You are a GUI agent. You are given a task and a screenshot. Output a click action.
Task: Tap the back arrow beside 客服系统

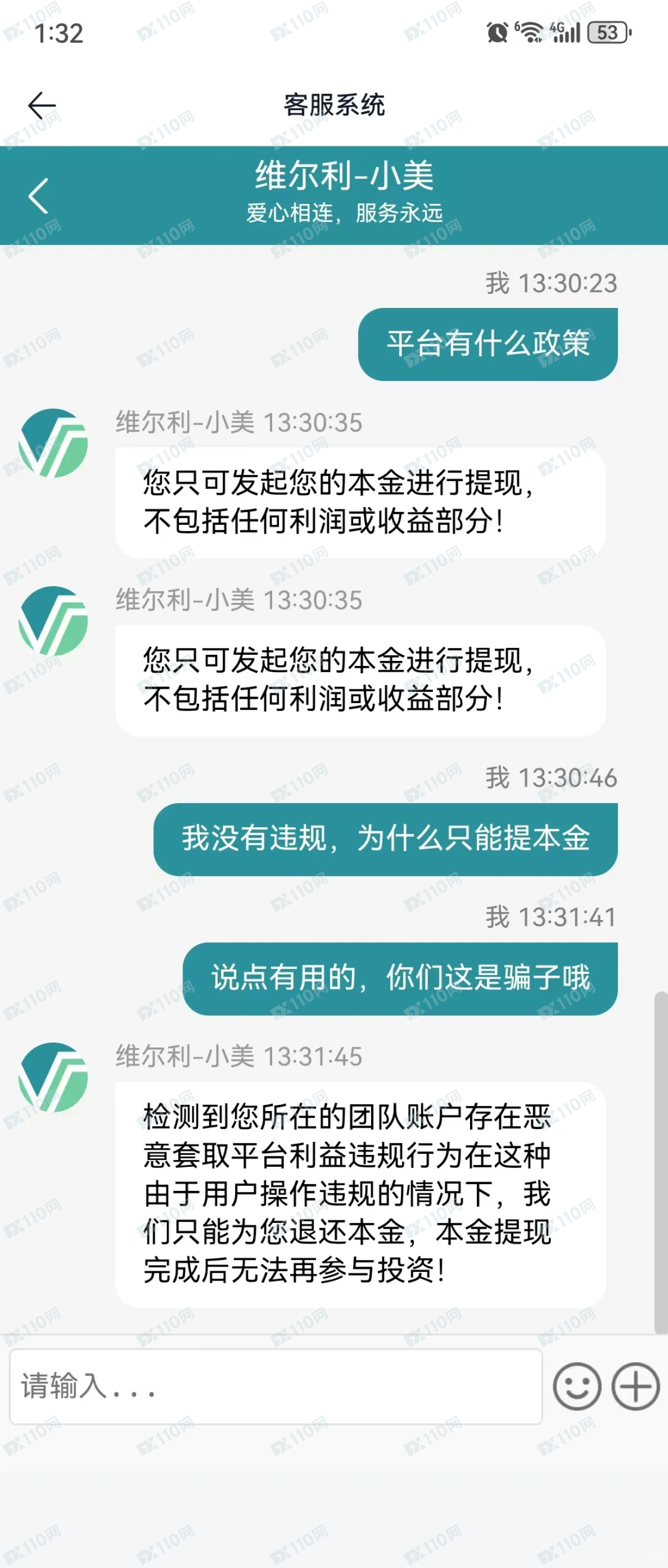42,105
